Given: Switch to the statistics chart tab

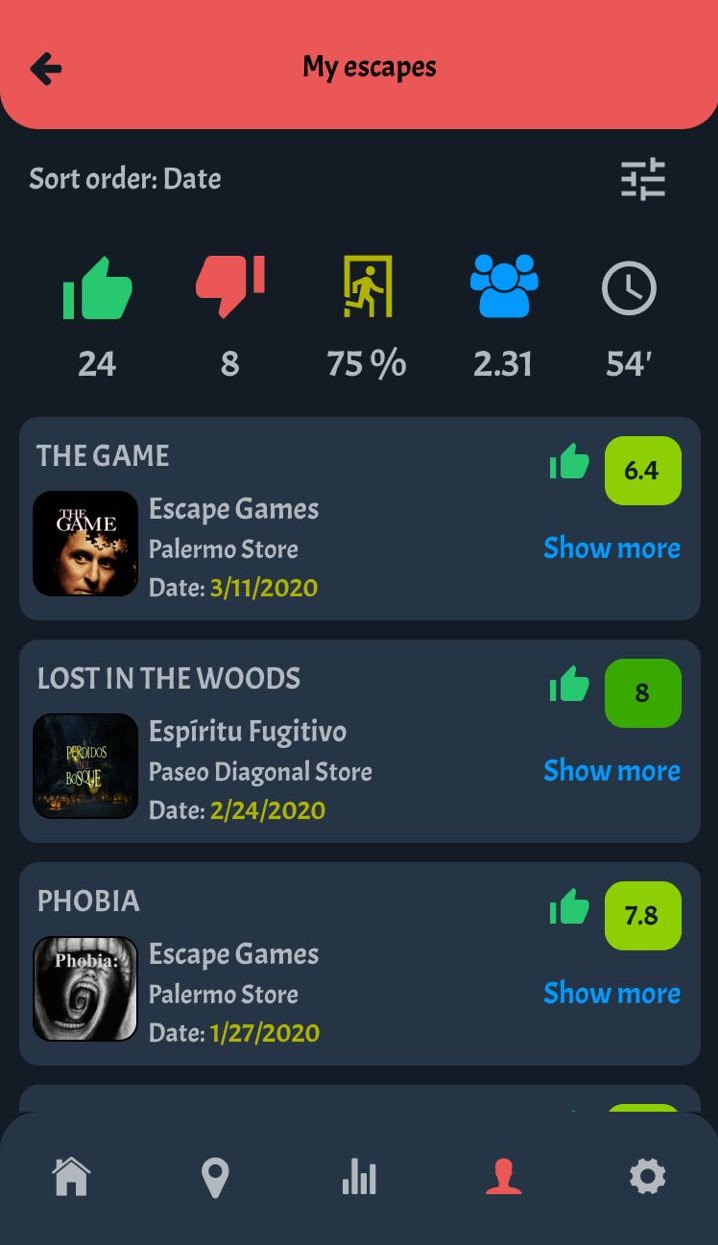Looking at the screenshot, I should pyautogui.click(x=359, y=1177).
